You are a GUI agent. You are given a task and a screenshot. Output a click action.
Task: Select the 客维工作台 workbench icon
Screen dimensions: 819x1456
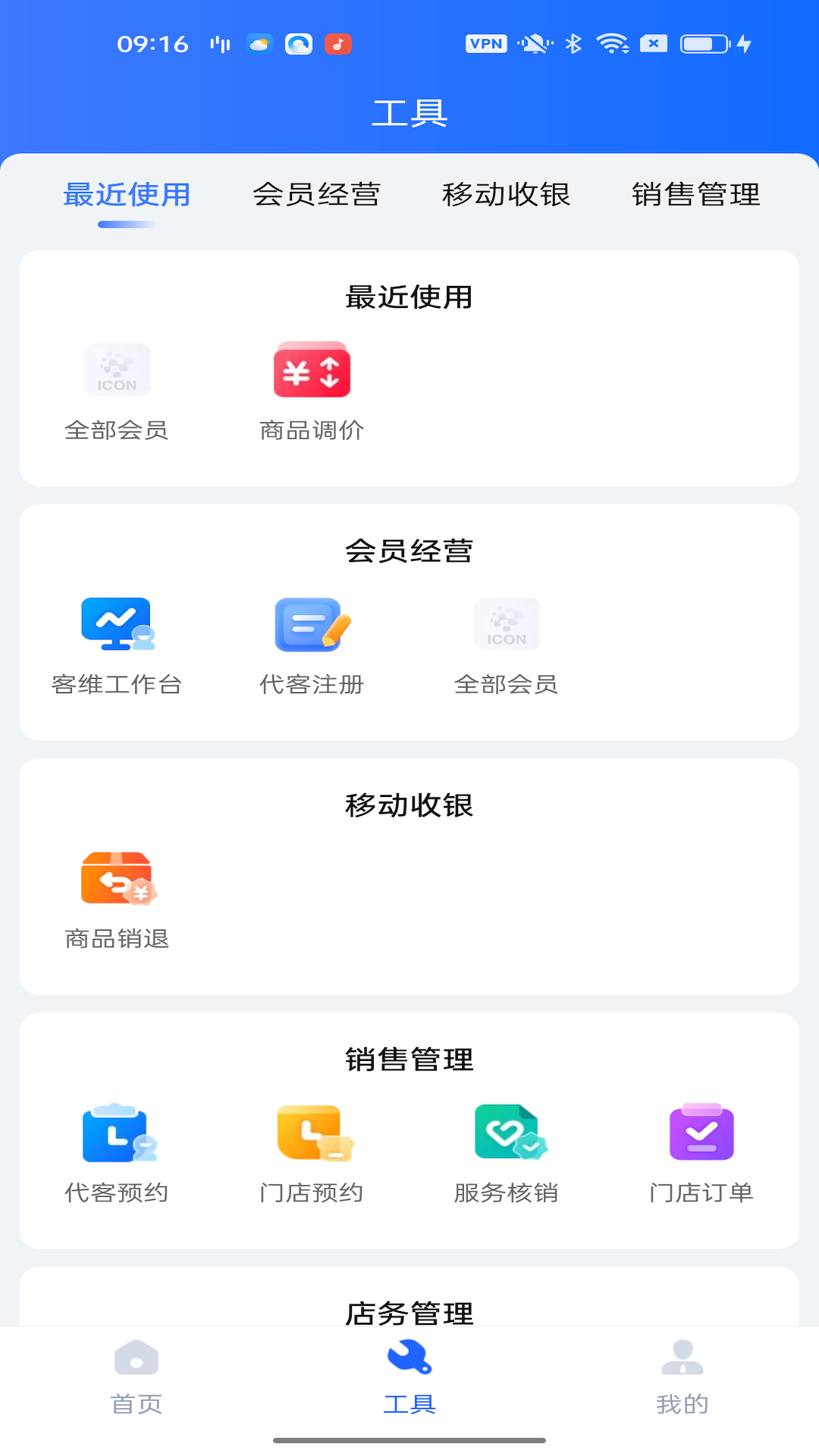118,624
